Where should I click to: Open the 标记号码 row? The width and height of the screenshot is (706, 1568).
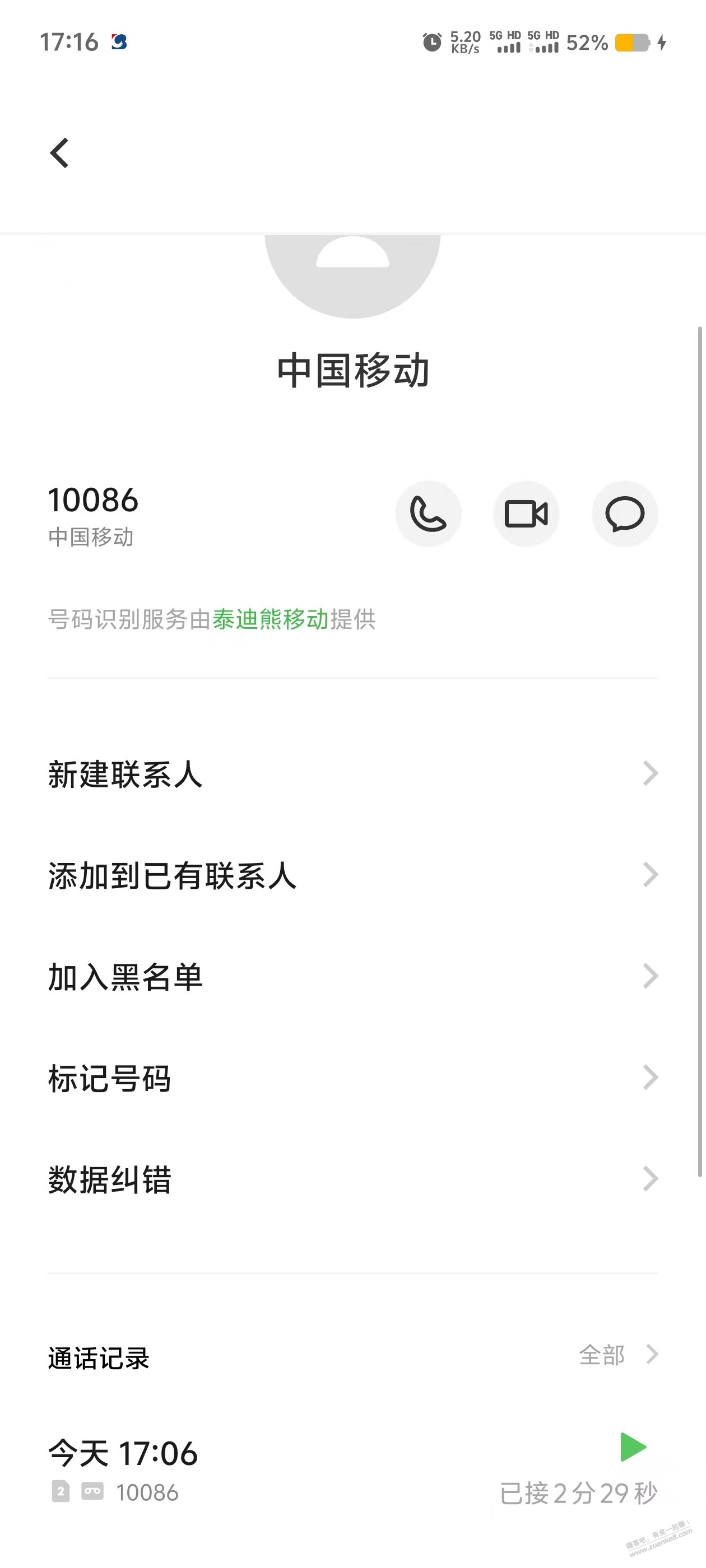click(x=352, y=1078)
